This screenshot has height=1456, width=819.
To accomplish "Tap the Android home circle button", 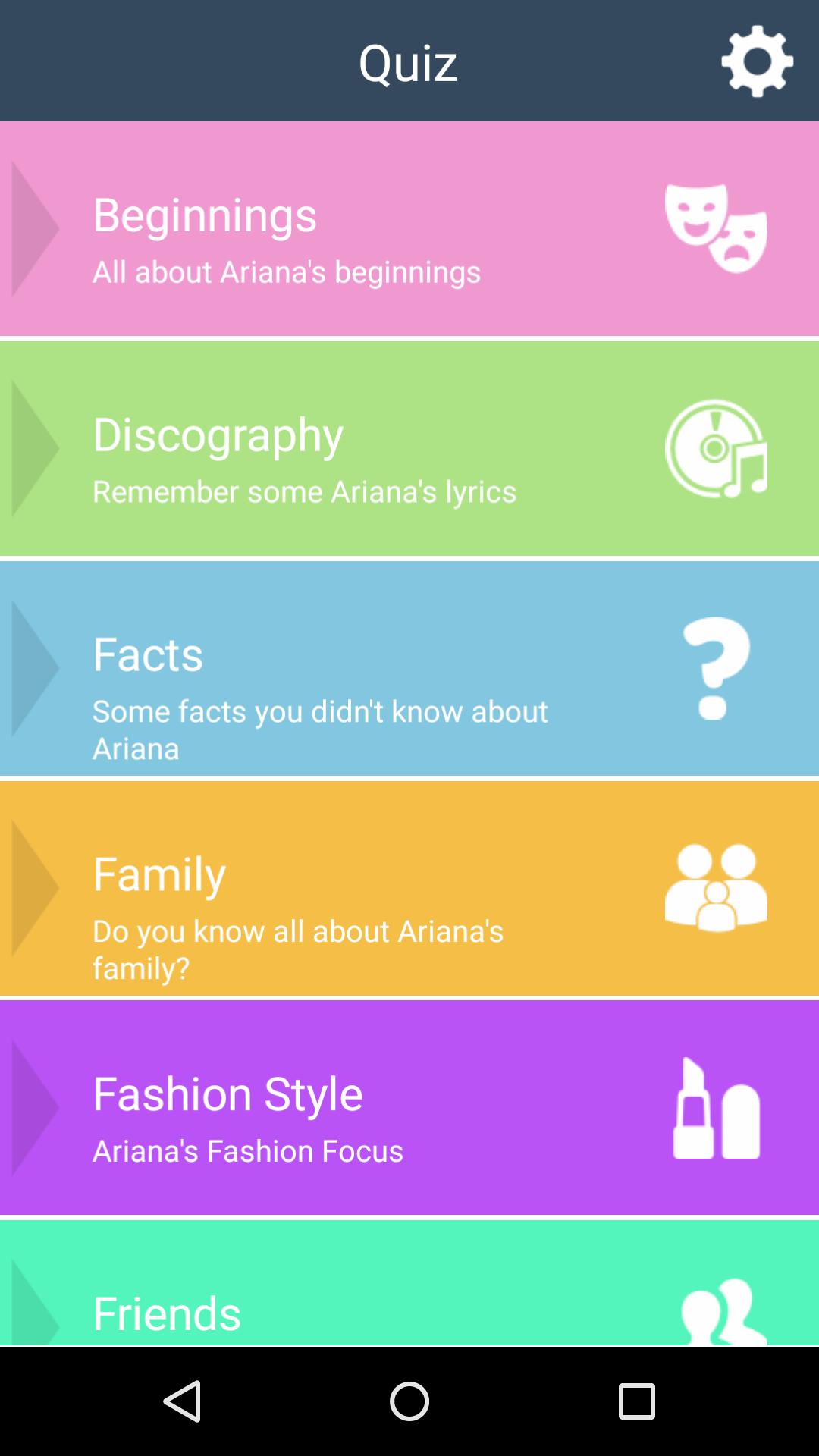I will (x=409, y=1401).
